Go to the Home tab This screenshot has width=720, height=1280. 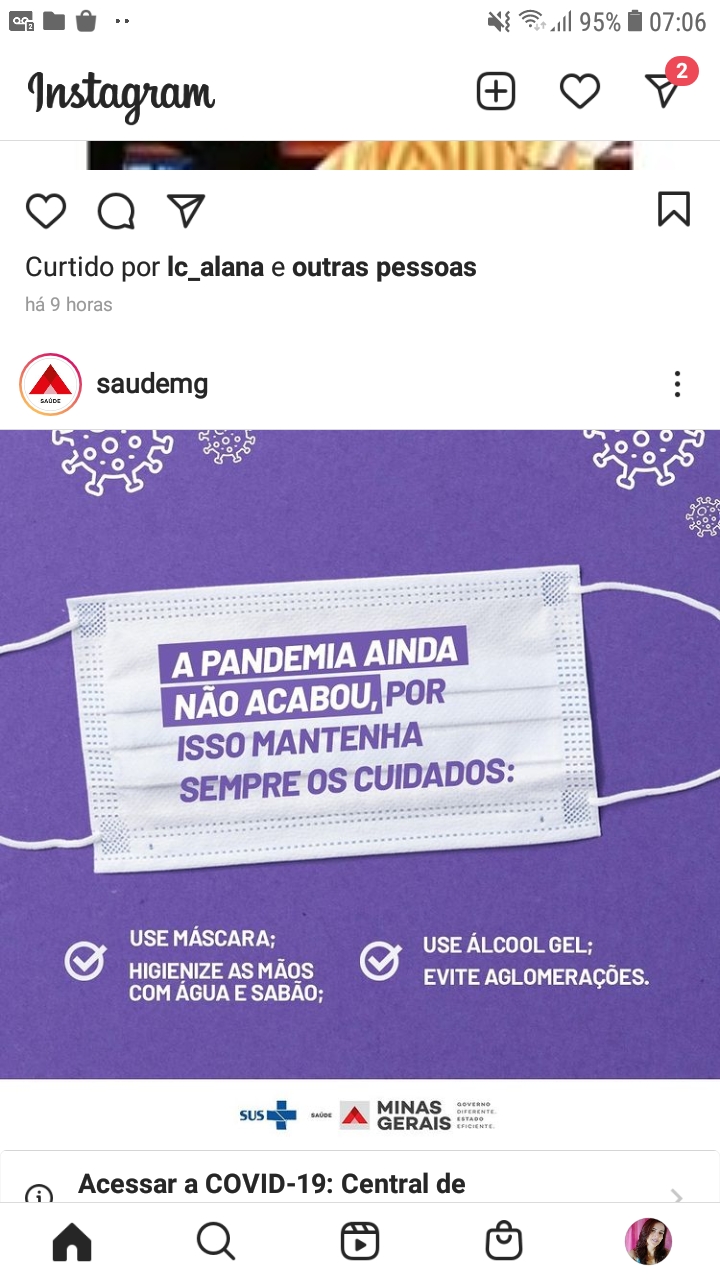click(72, 1242)
